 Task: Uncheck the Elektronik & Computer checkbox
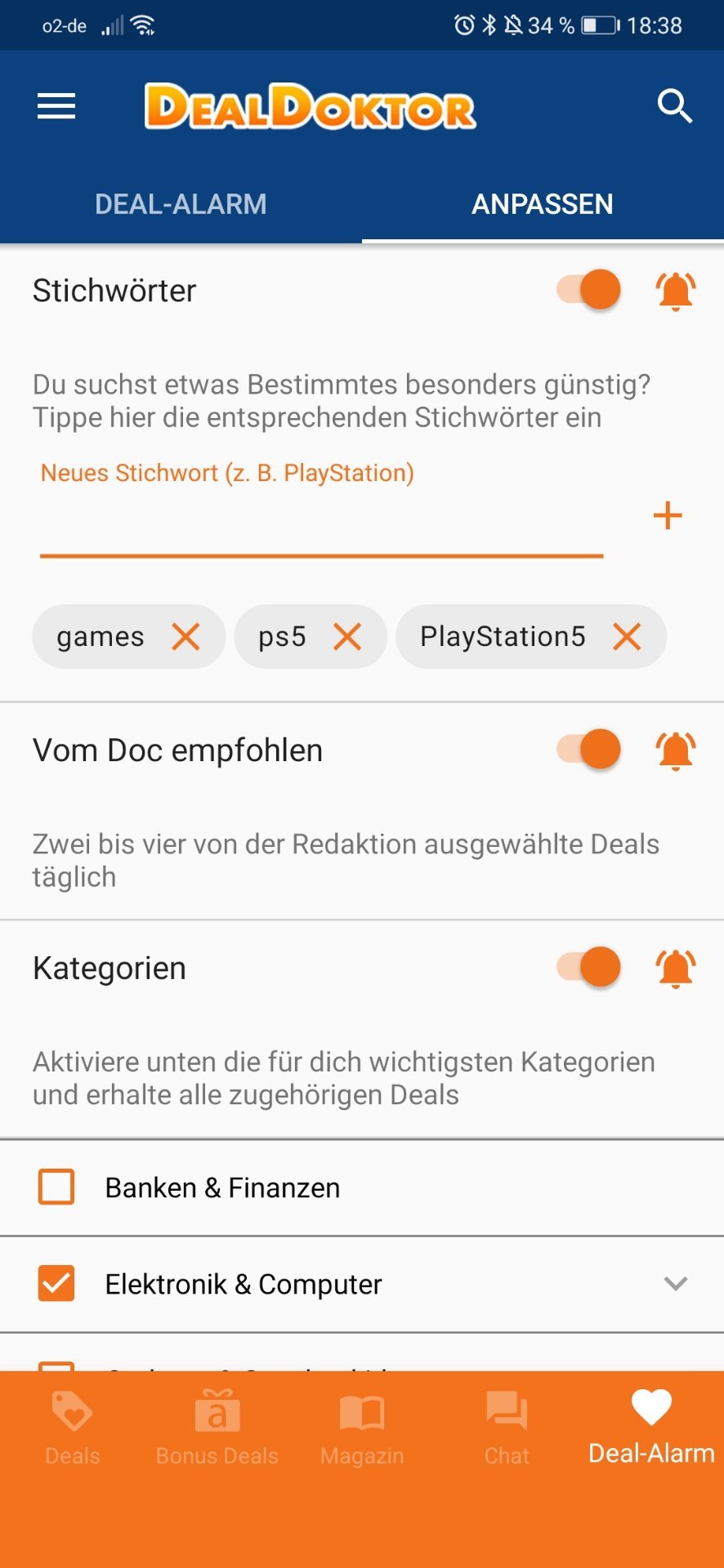coord(56,1283)
